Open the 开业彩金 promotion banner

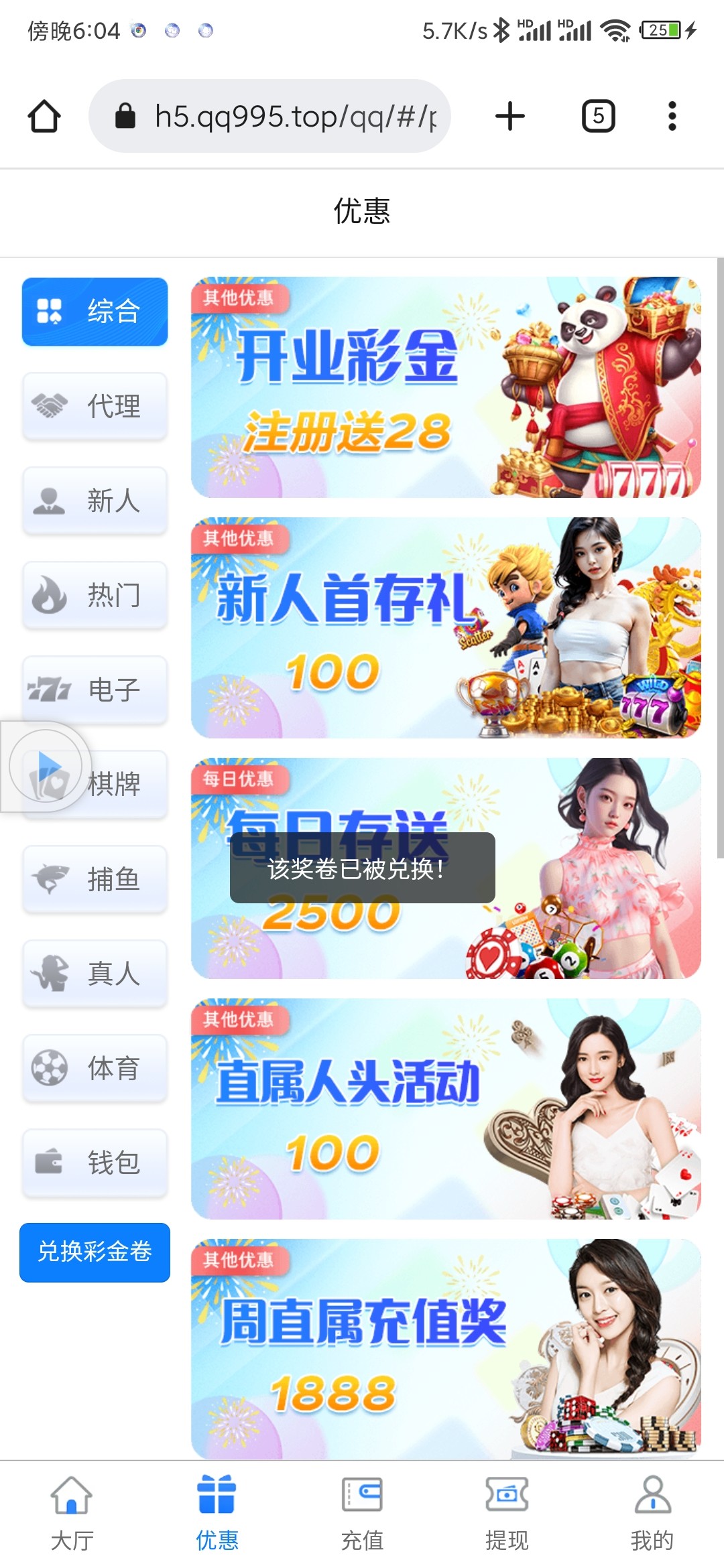pos(446,387)
